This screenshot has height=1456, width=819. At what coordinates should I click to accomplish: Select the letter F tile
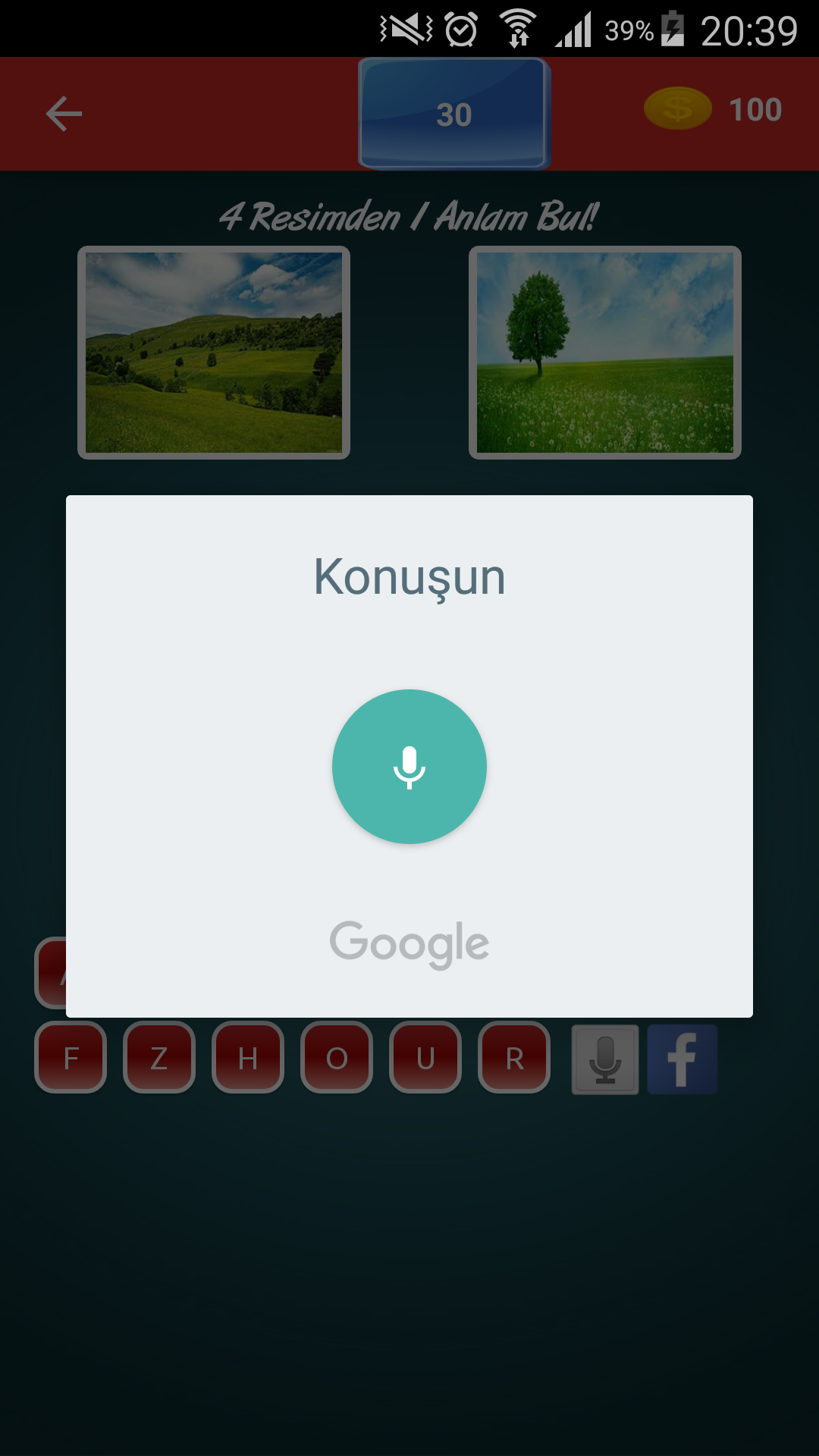[71, 1058]
